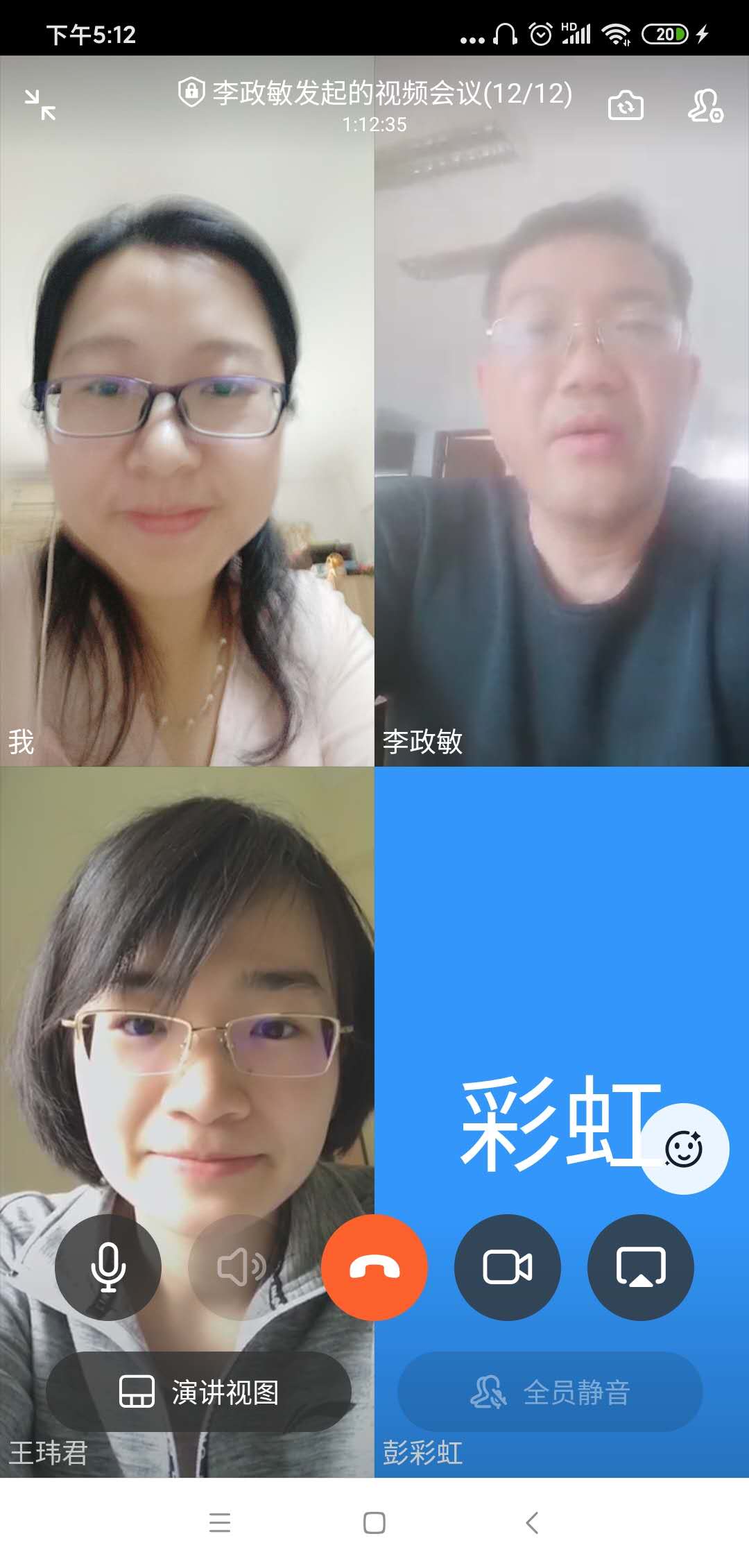Open the participant management icon

tap(705, 106)
